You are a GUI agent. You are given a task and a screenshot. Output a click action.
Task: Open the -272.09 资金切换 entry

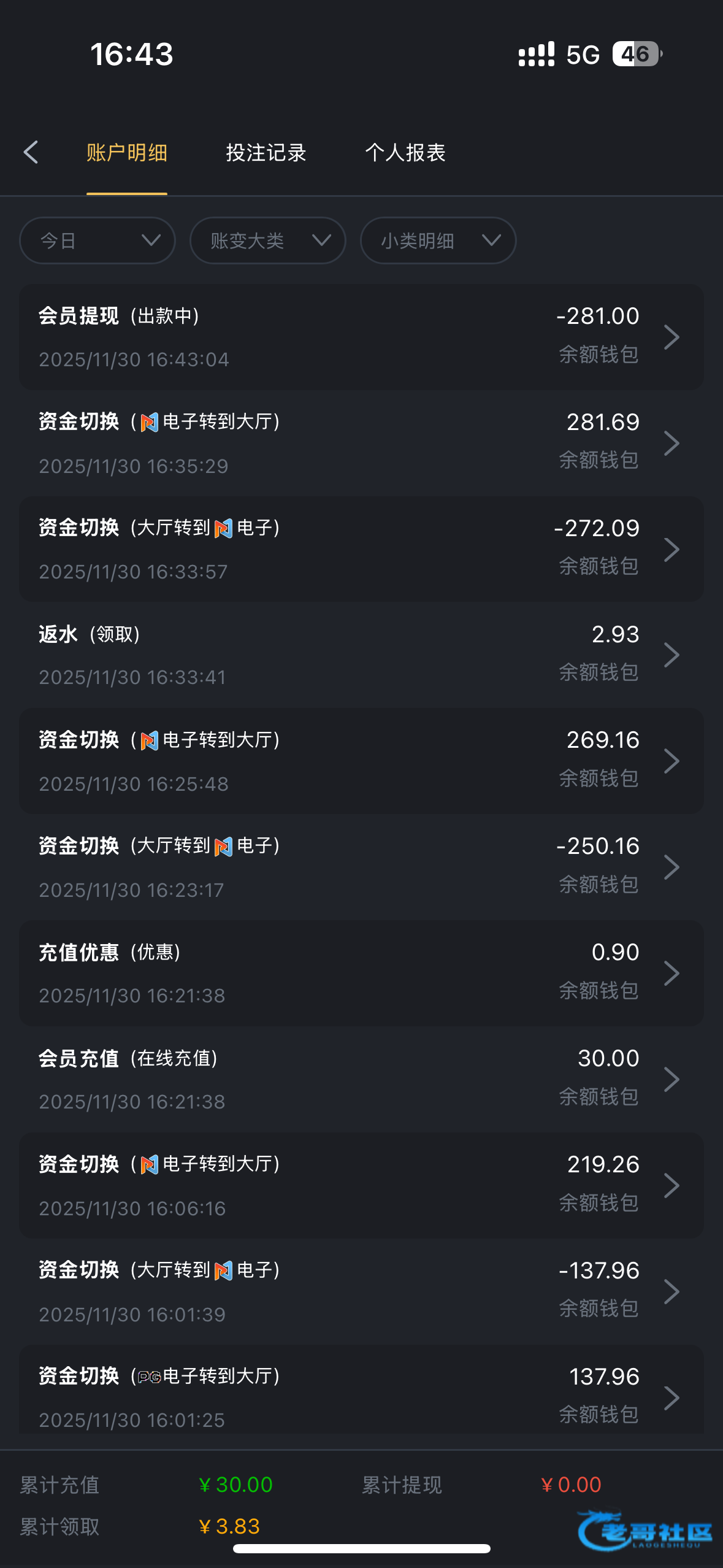coord(361,549)
